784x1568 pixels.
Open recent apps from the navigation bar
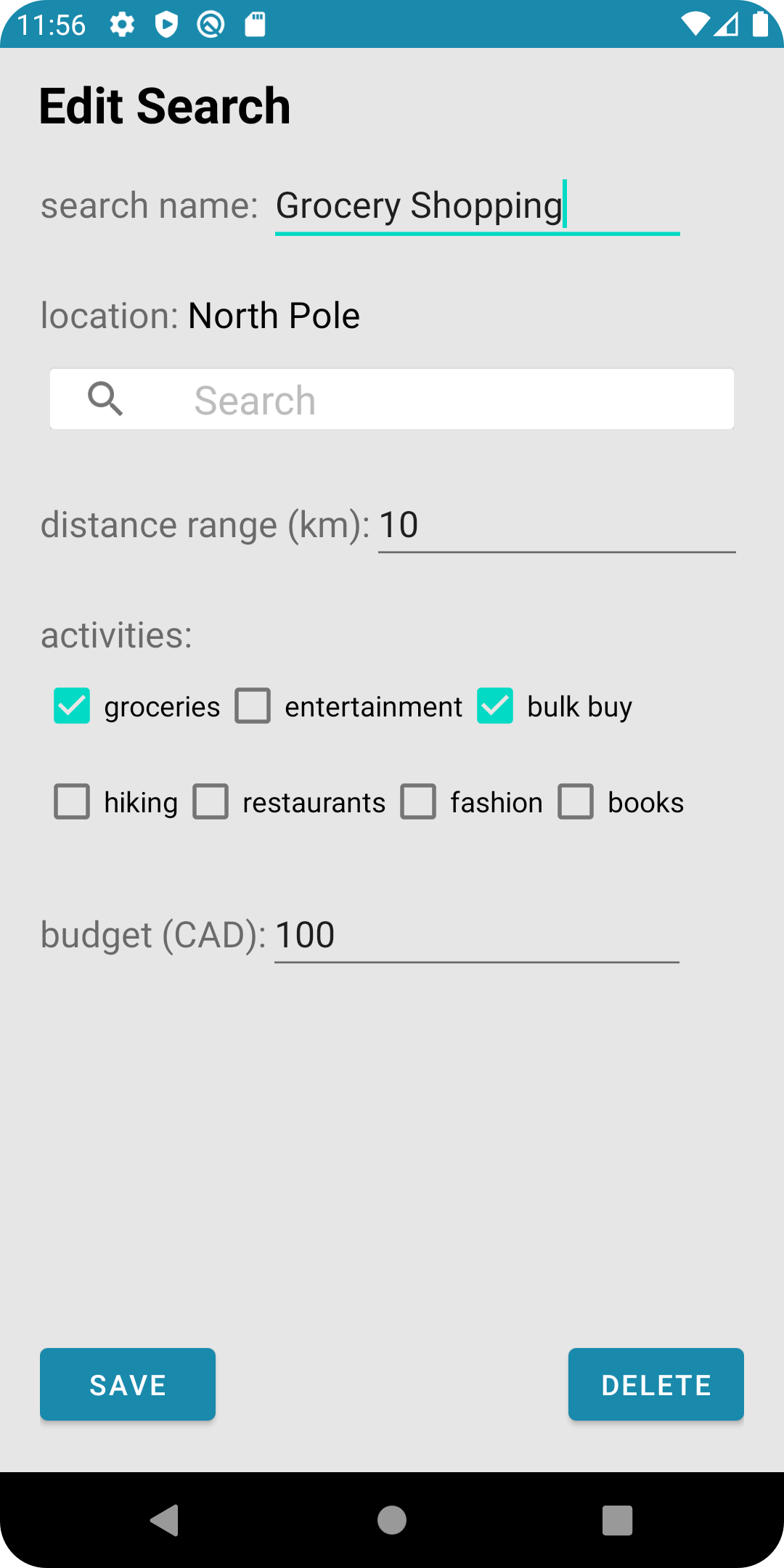[617, 1520]
